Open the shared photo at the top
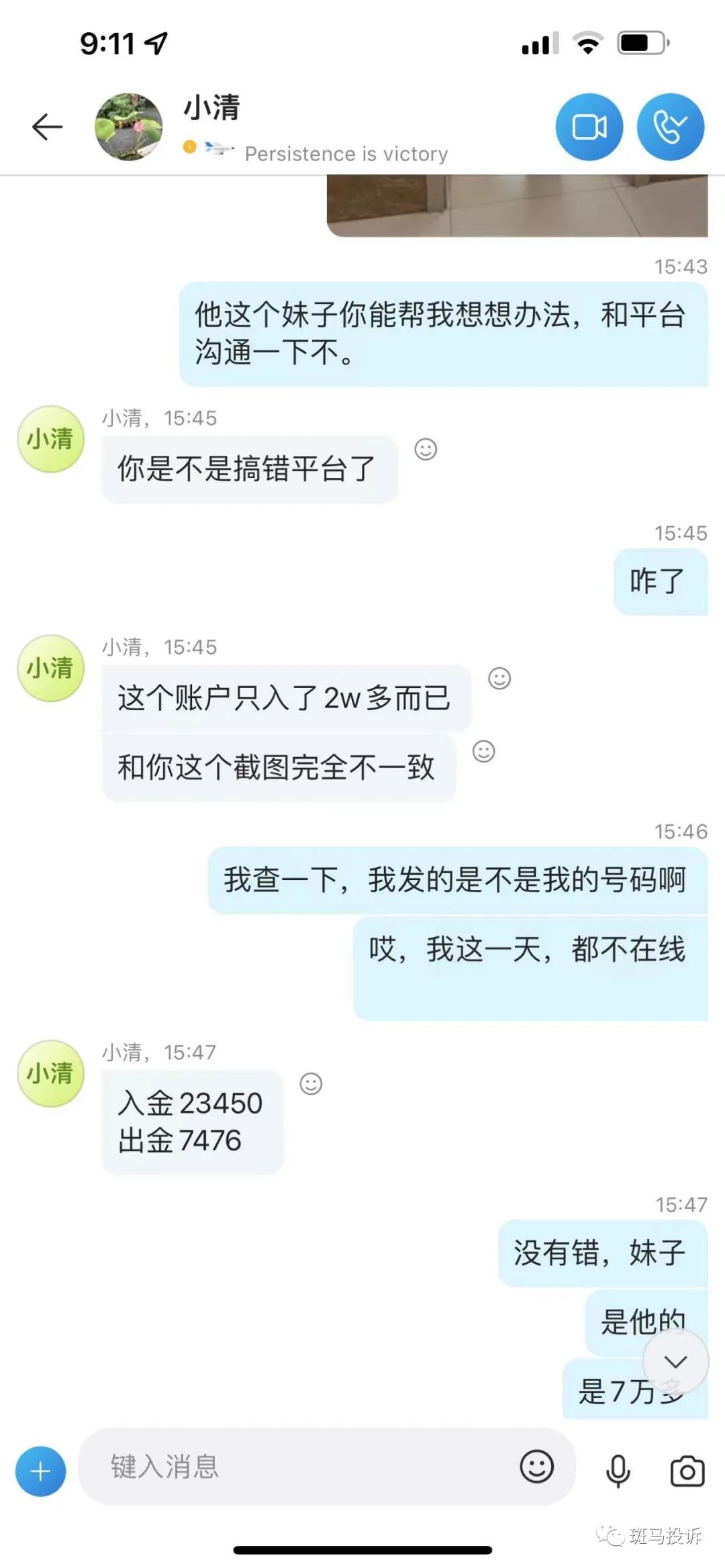 click(517, 205)
